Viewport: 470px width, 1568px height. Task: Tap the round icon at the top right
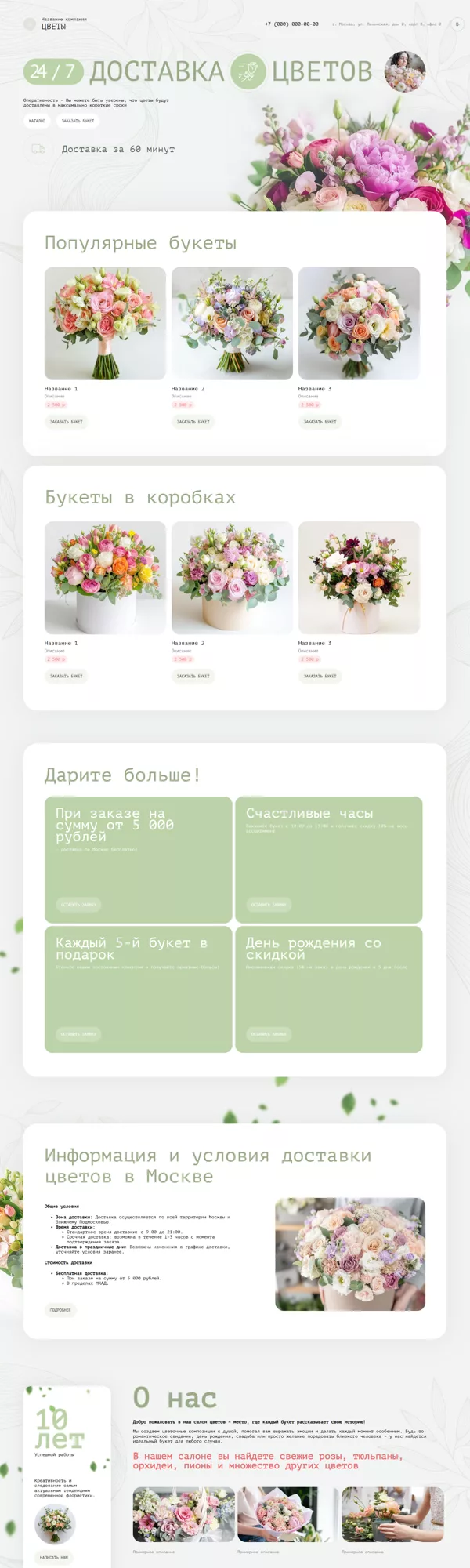tap(457, 24)
